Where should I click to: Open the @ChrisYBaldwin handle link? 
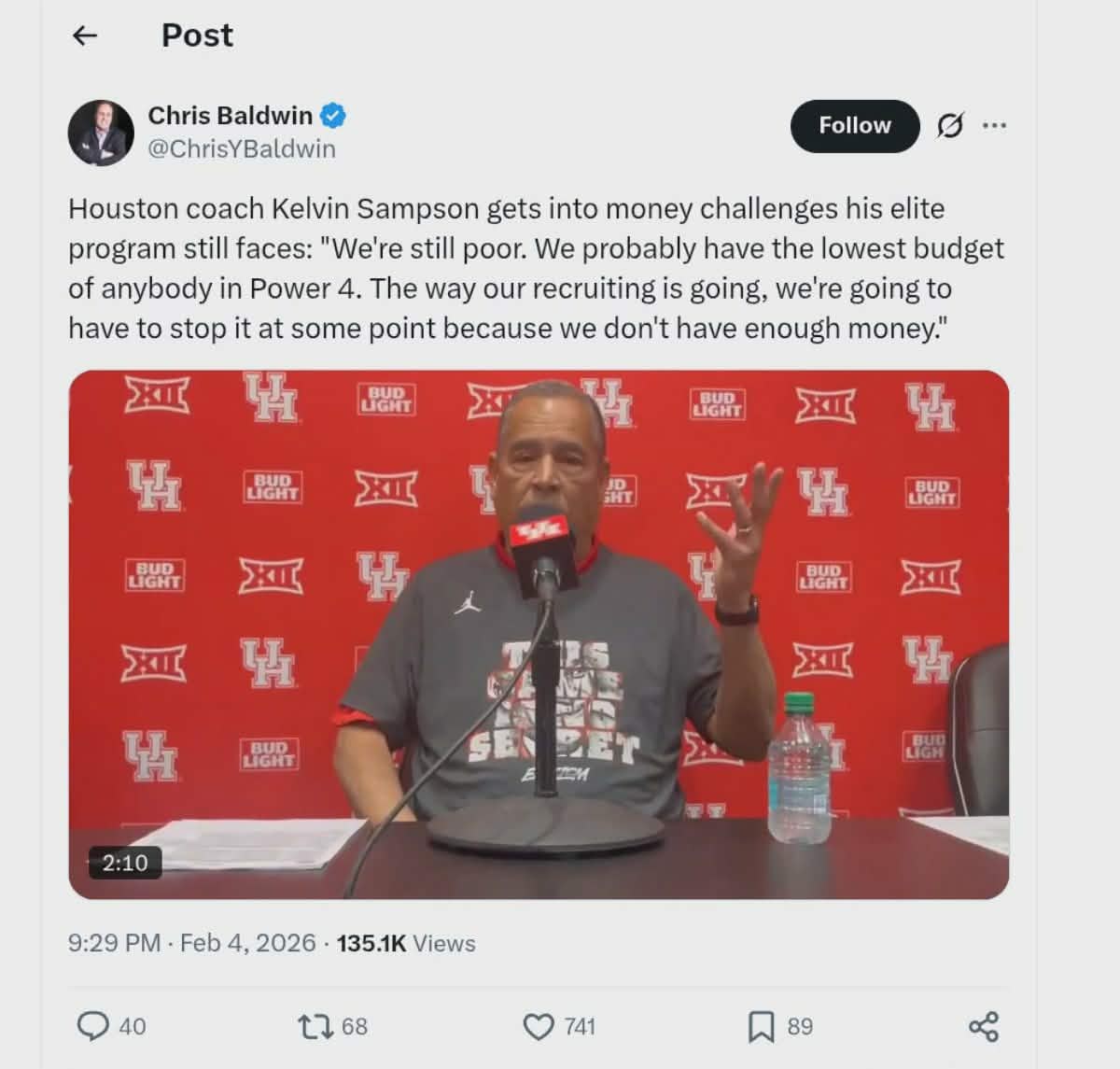coord(242,148)
